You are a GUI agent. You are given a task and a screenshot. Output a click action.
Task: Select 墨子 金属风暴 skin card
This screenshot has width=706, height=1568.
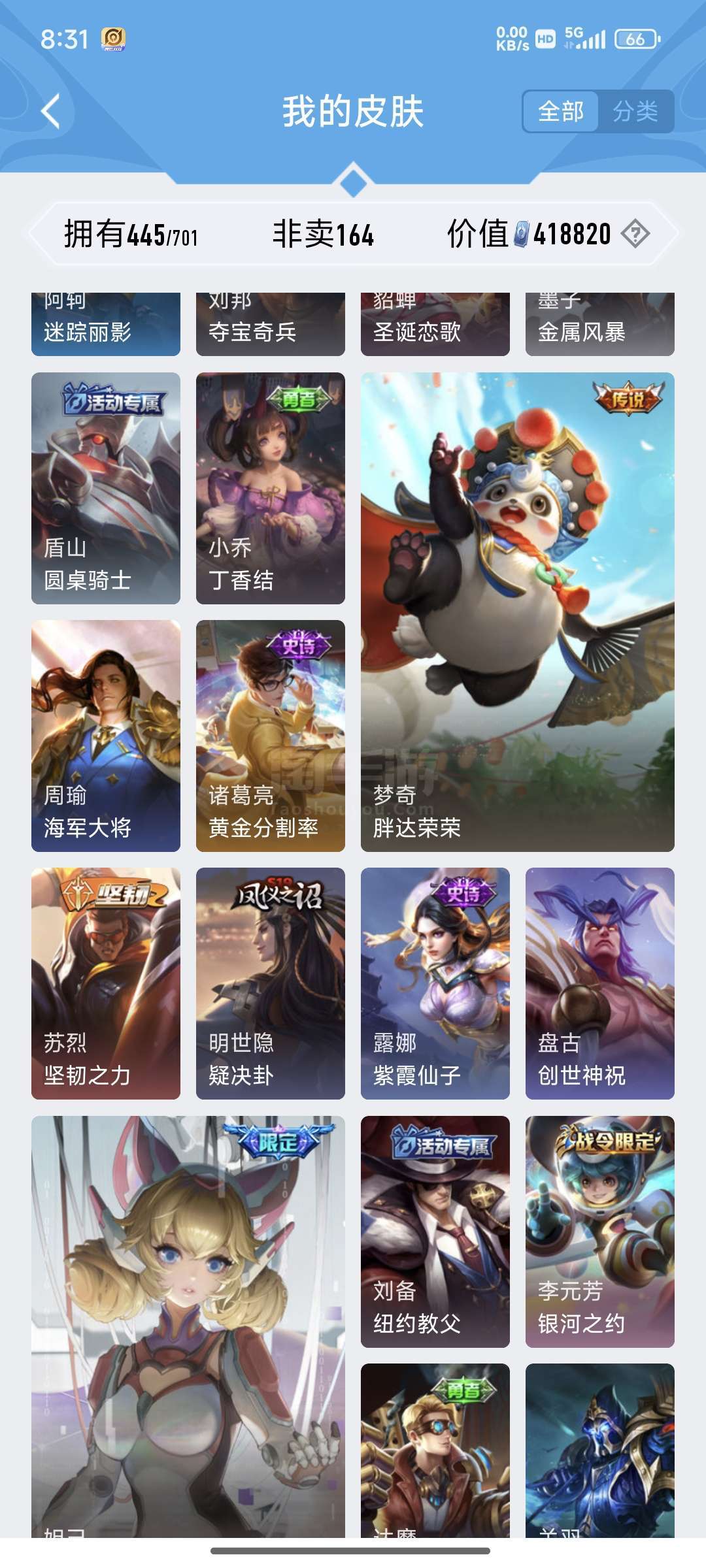pyautogui.click(x=600, y=325)
